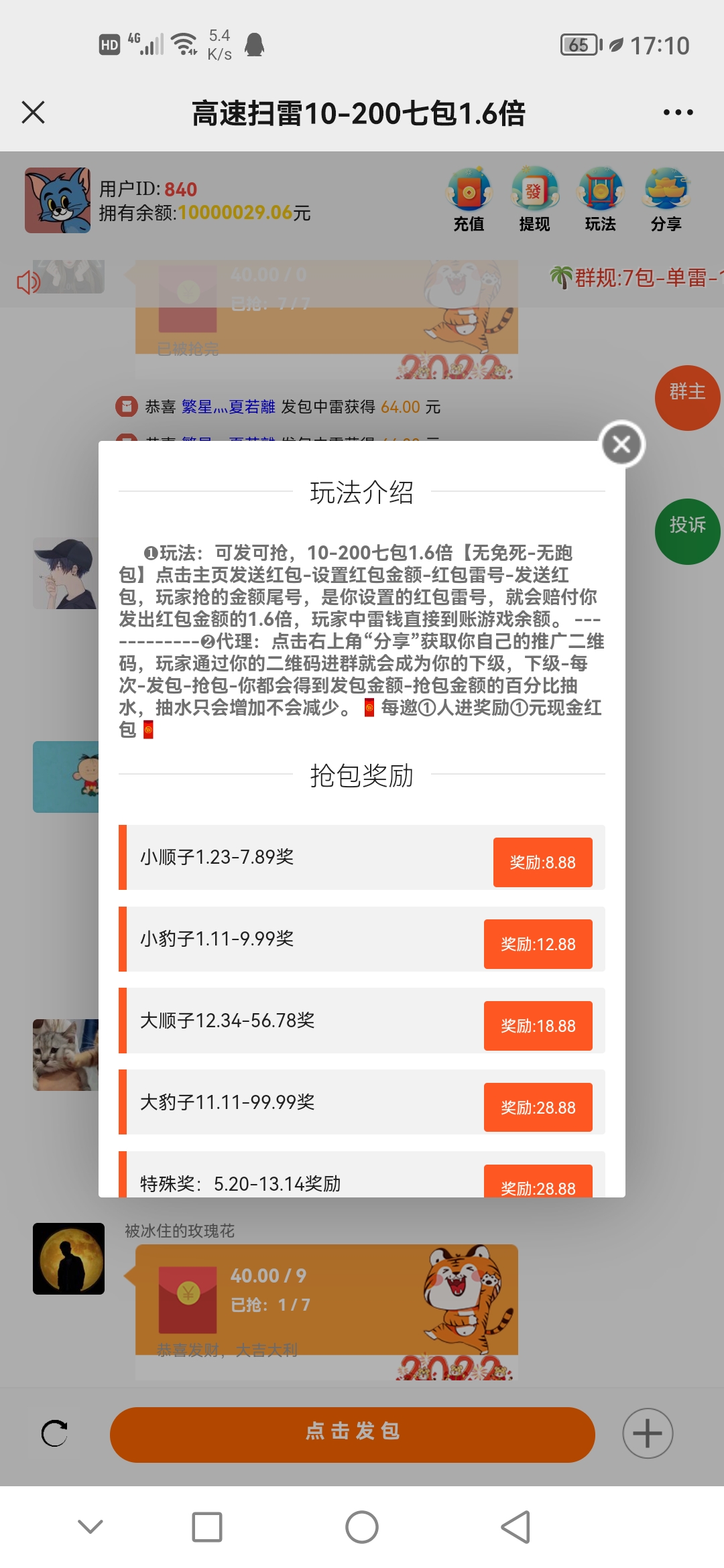
Task: Close the 玩法介绍 popup
Action: tap(621, 444)
